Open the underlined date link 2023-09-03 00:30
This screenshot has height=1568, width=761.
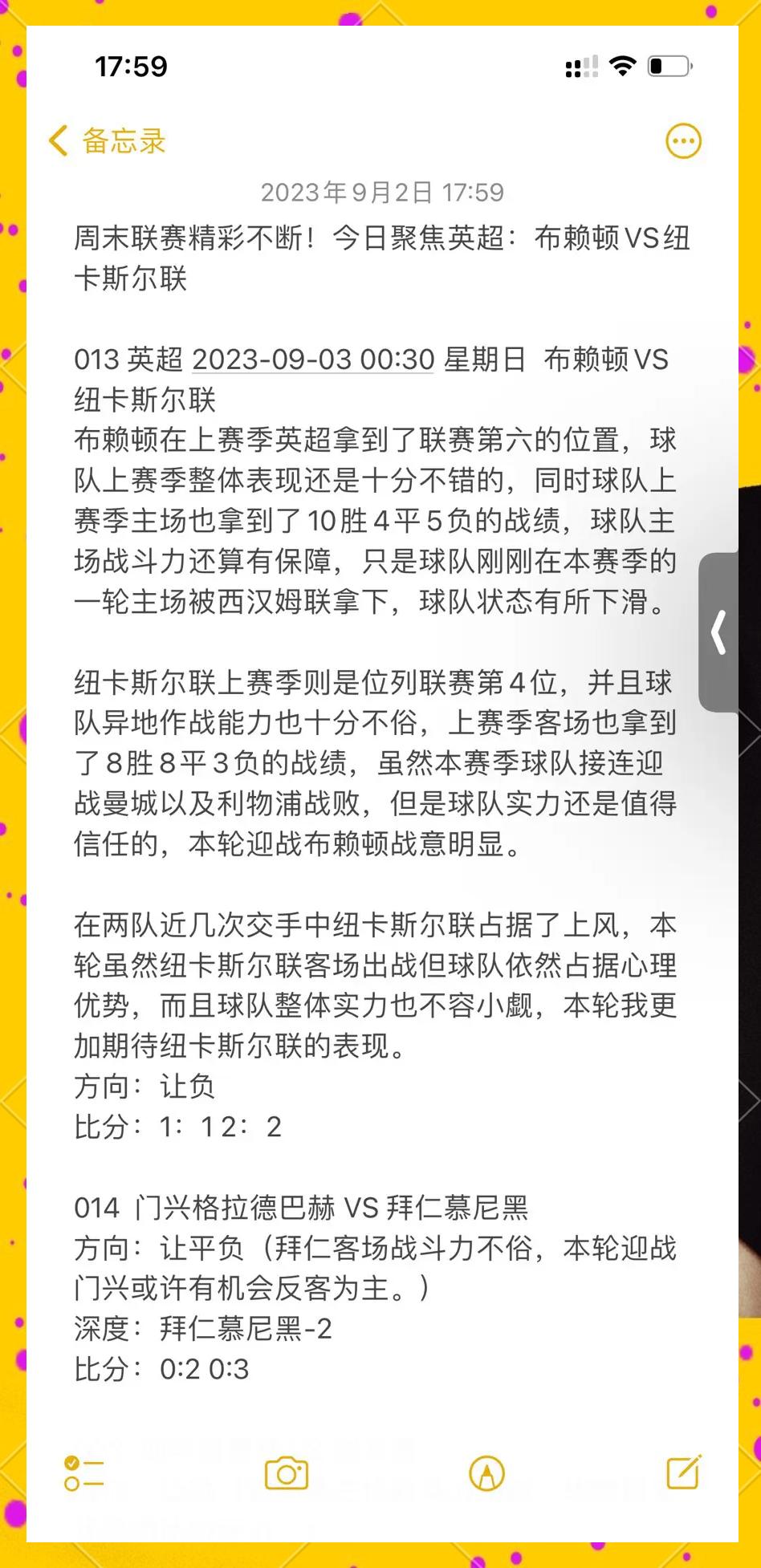(x=311, y=360)
